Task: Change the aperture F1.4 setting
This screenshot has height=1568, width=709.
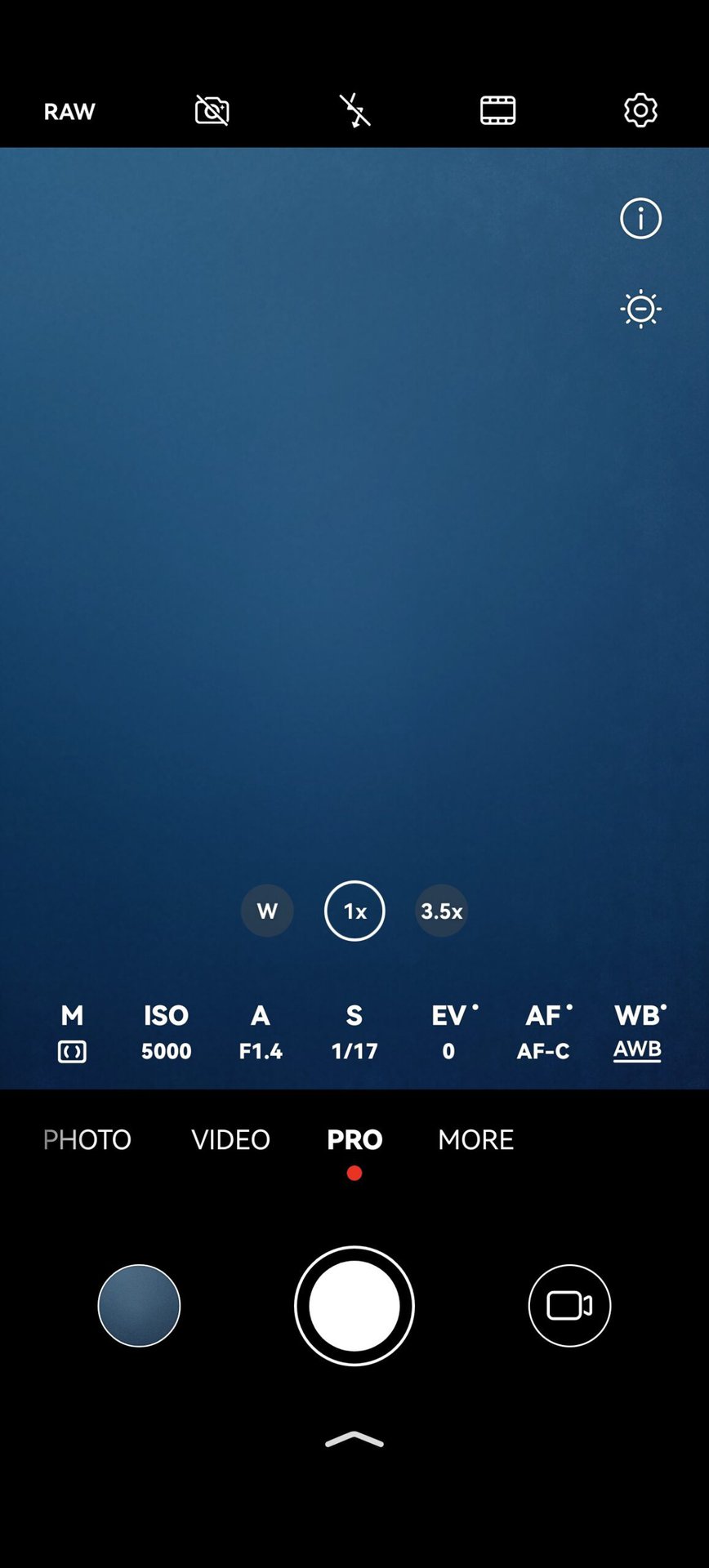Action: (260, 1032)
